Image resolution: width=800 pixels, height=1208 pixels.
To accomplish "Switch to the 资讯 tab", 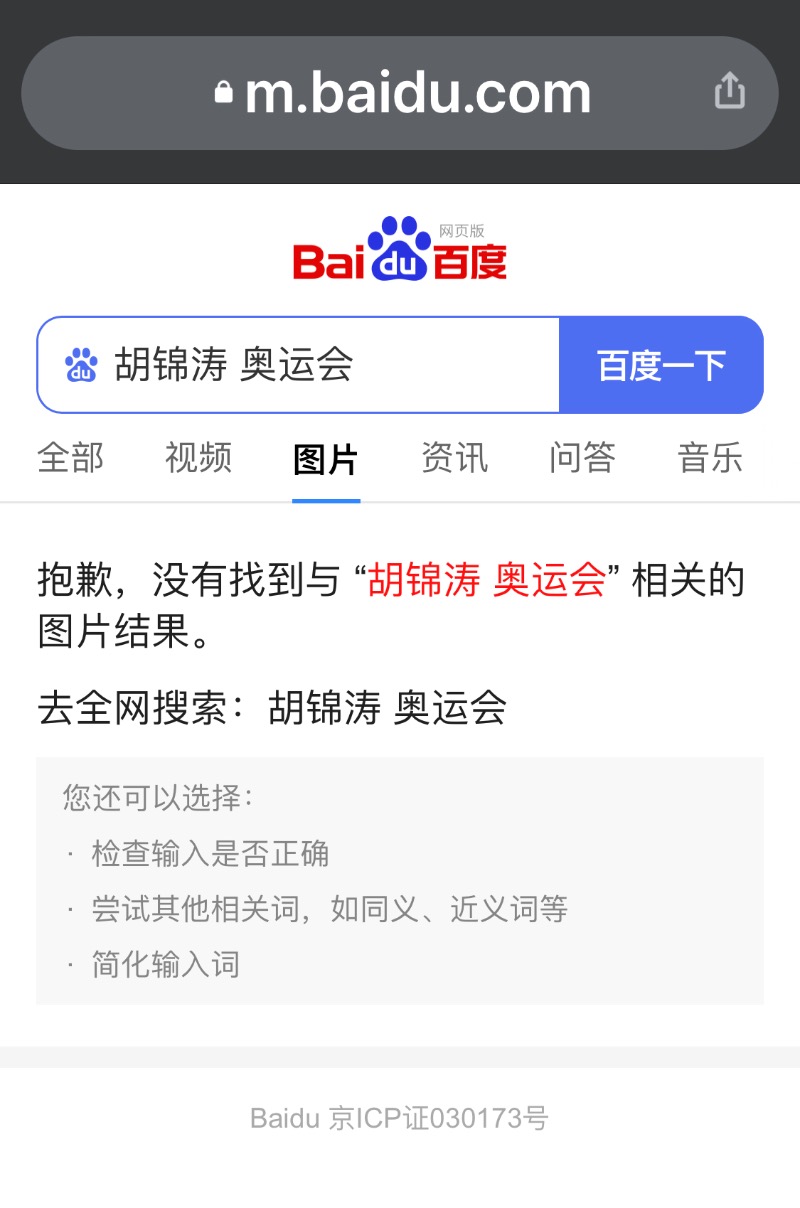I will (454, 458).
